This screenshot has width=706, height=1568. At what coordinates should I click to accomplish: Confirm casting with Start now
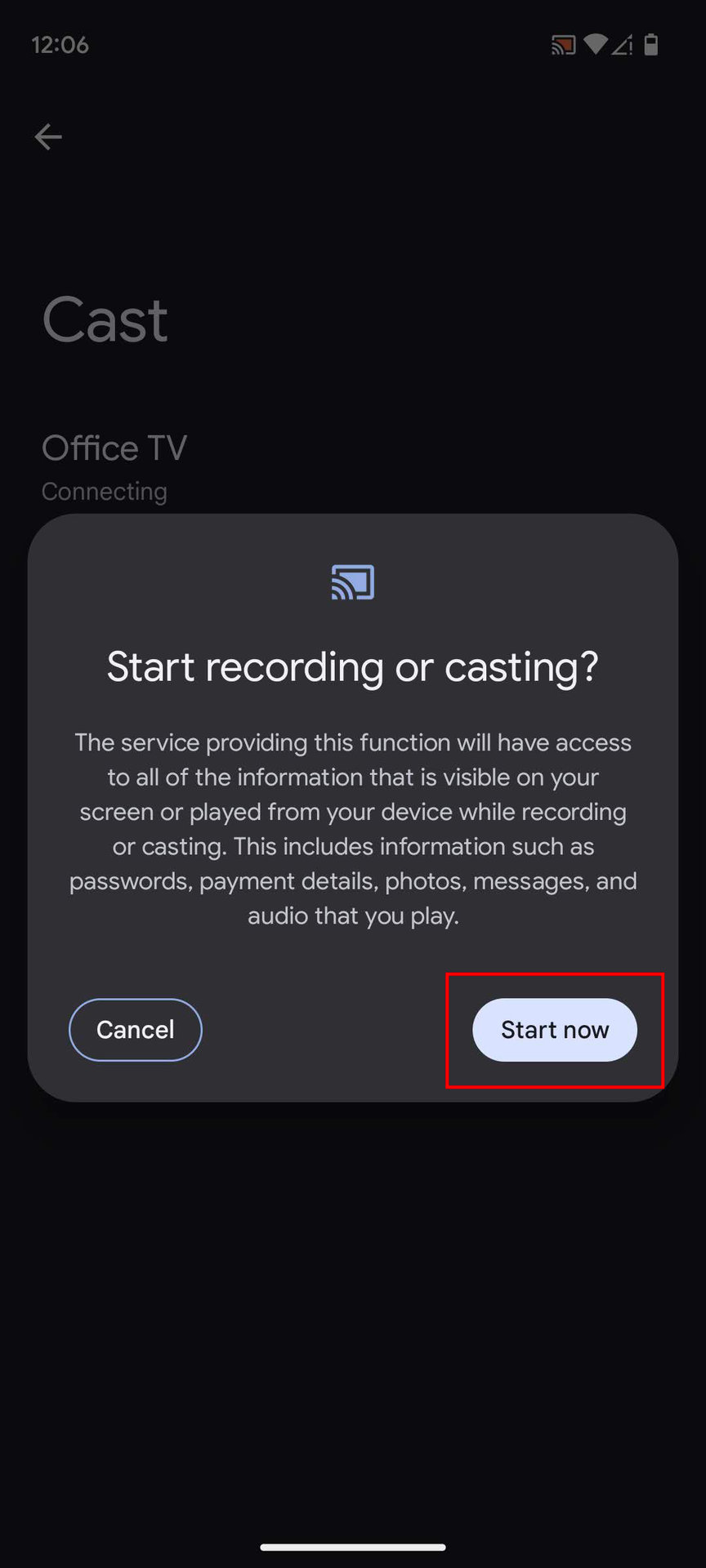[554, 1030]
